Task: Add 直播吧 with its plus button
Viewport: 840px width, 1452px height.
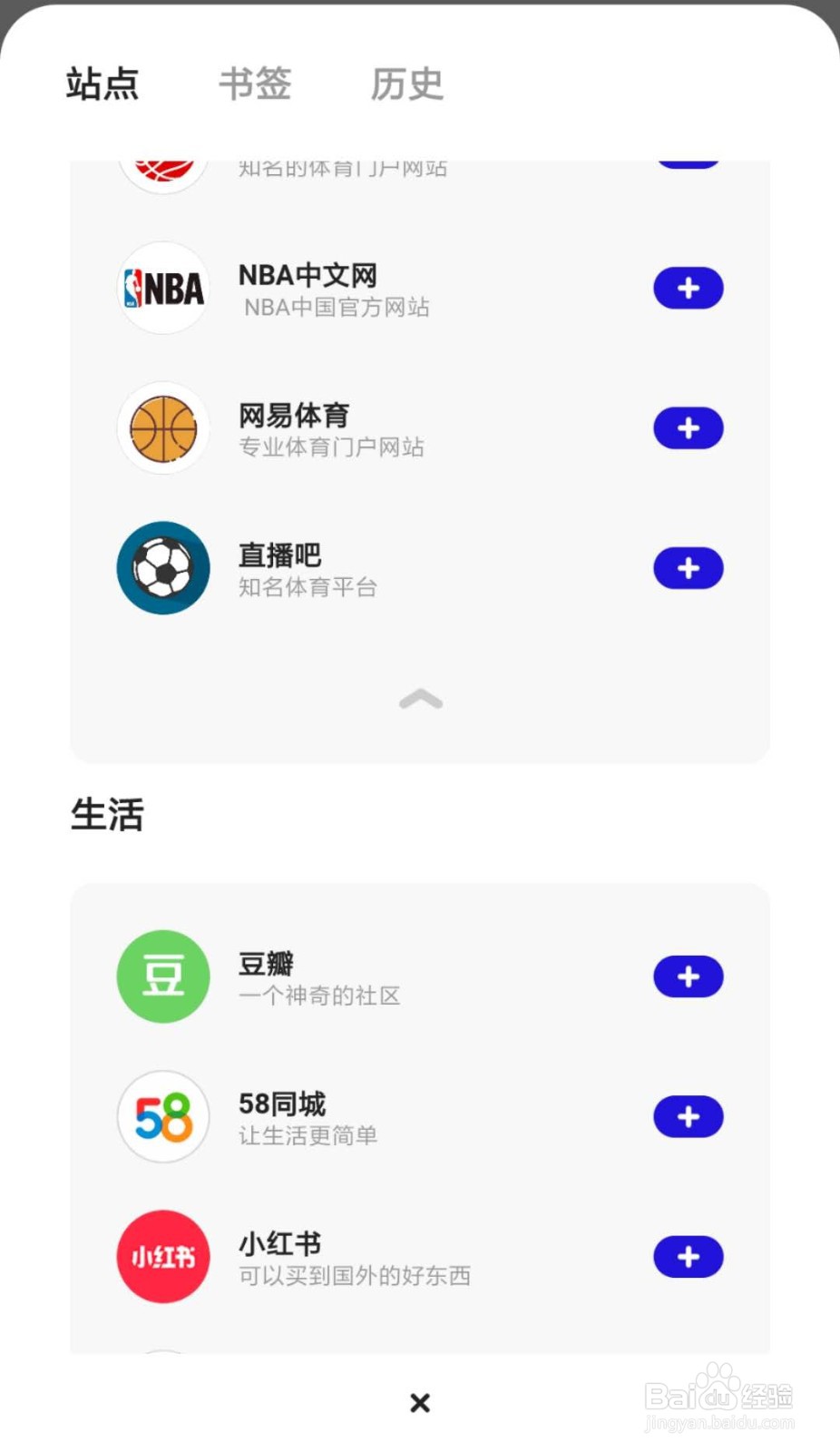Action: pyautogui.click(x=688, y=569)
